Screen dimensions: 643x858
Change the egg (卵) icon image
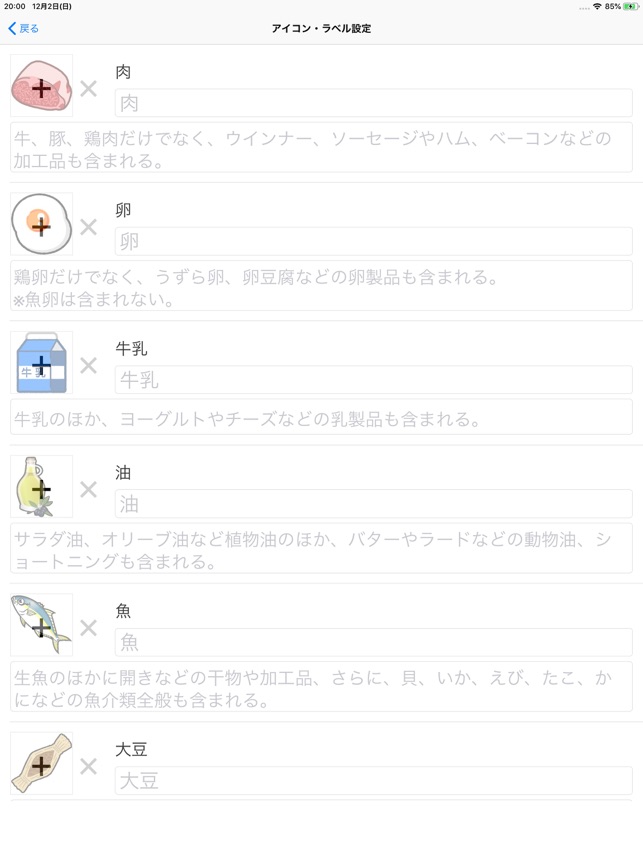coord(42,224)
